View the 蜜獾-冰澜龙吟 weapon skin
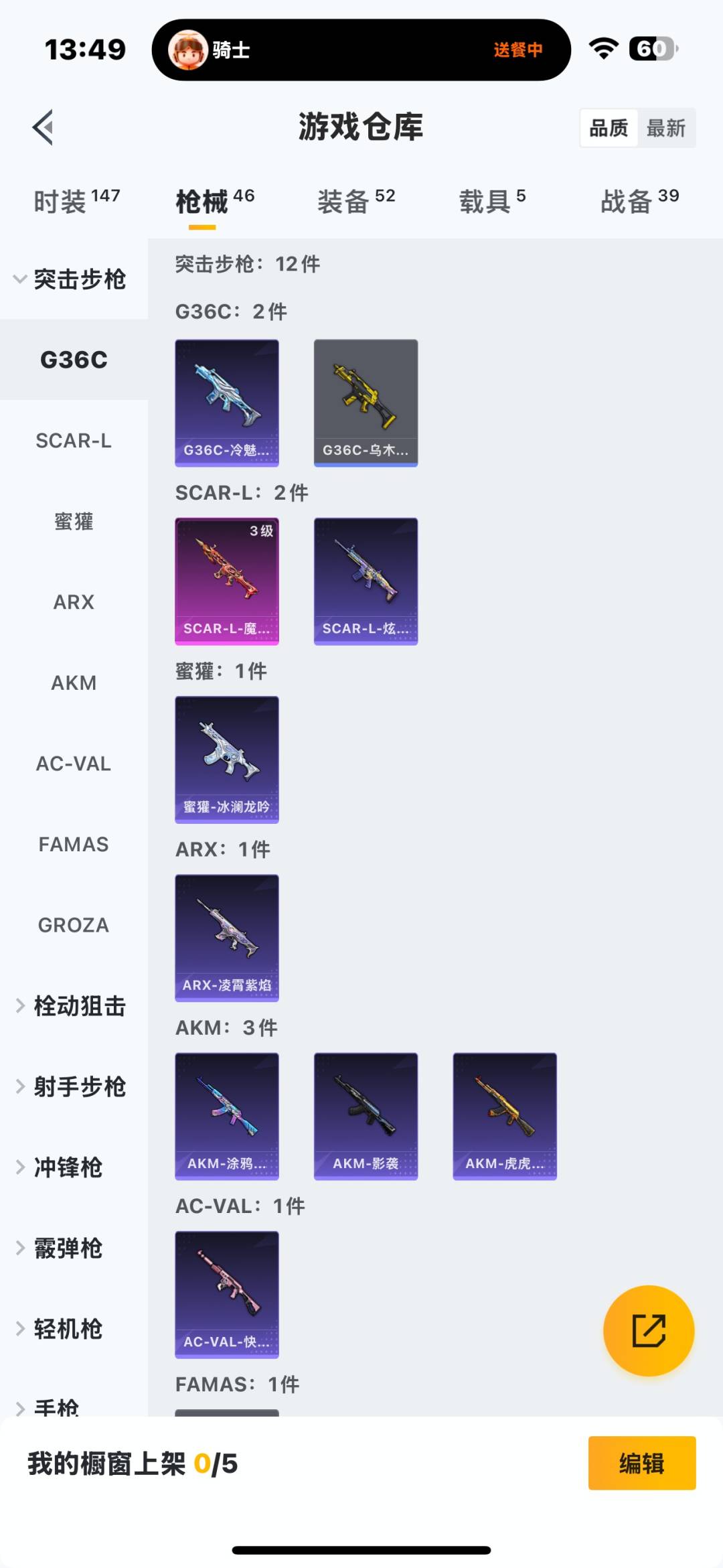Screen dimensions: 723x1568 pos(226,758)
